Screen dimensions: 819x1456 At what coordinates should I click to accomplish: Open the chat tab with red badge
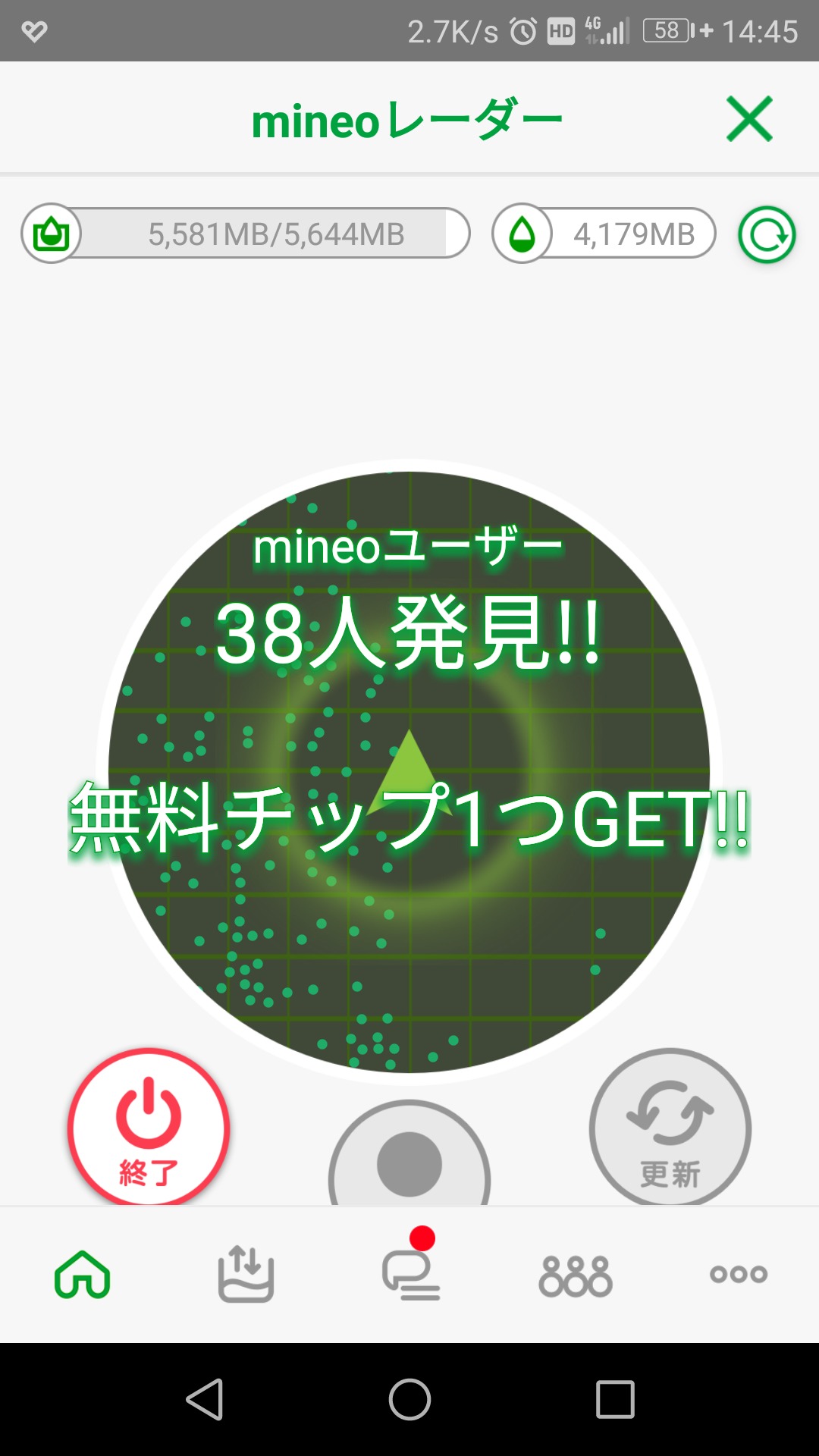click(410, 1275)
